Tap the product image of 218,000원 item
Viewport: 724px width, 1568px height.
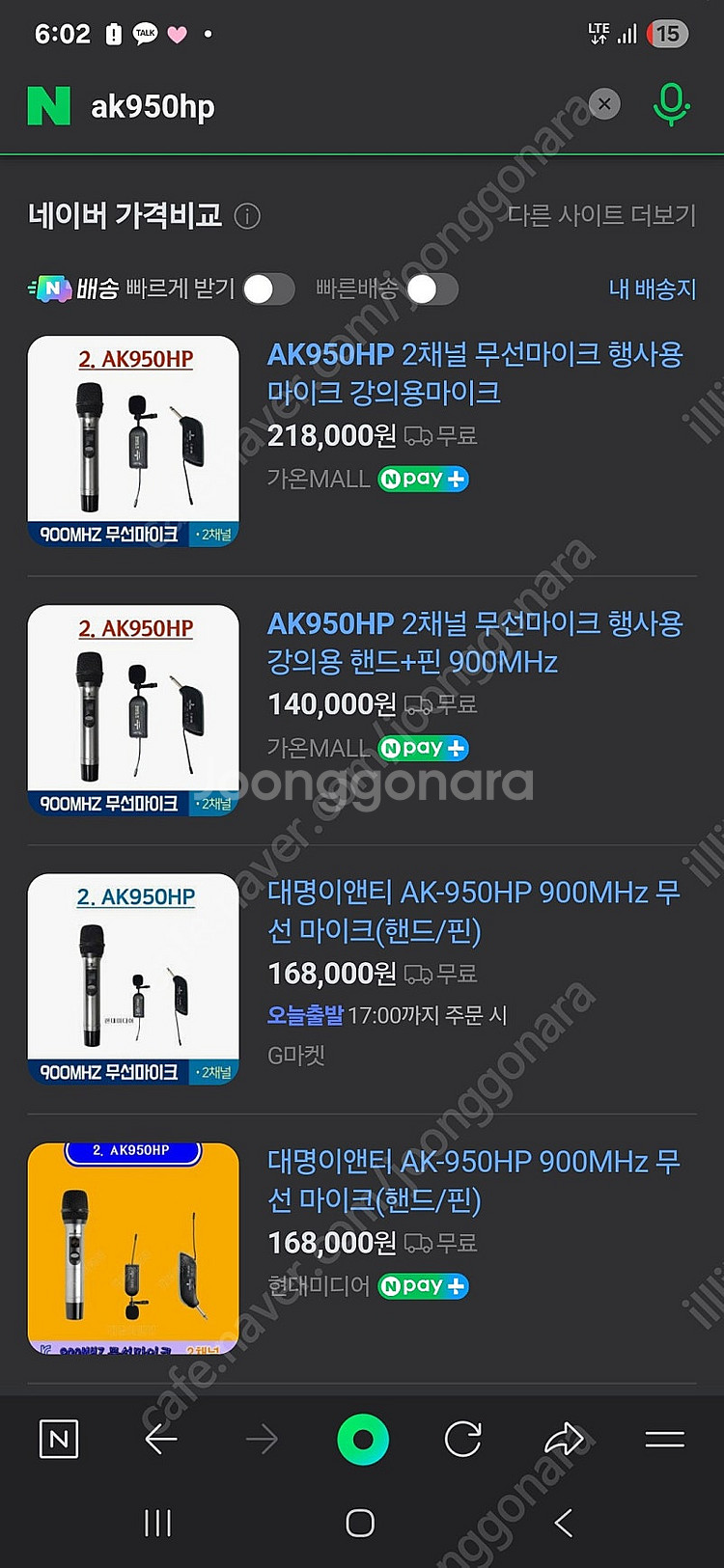(133, 441)
